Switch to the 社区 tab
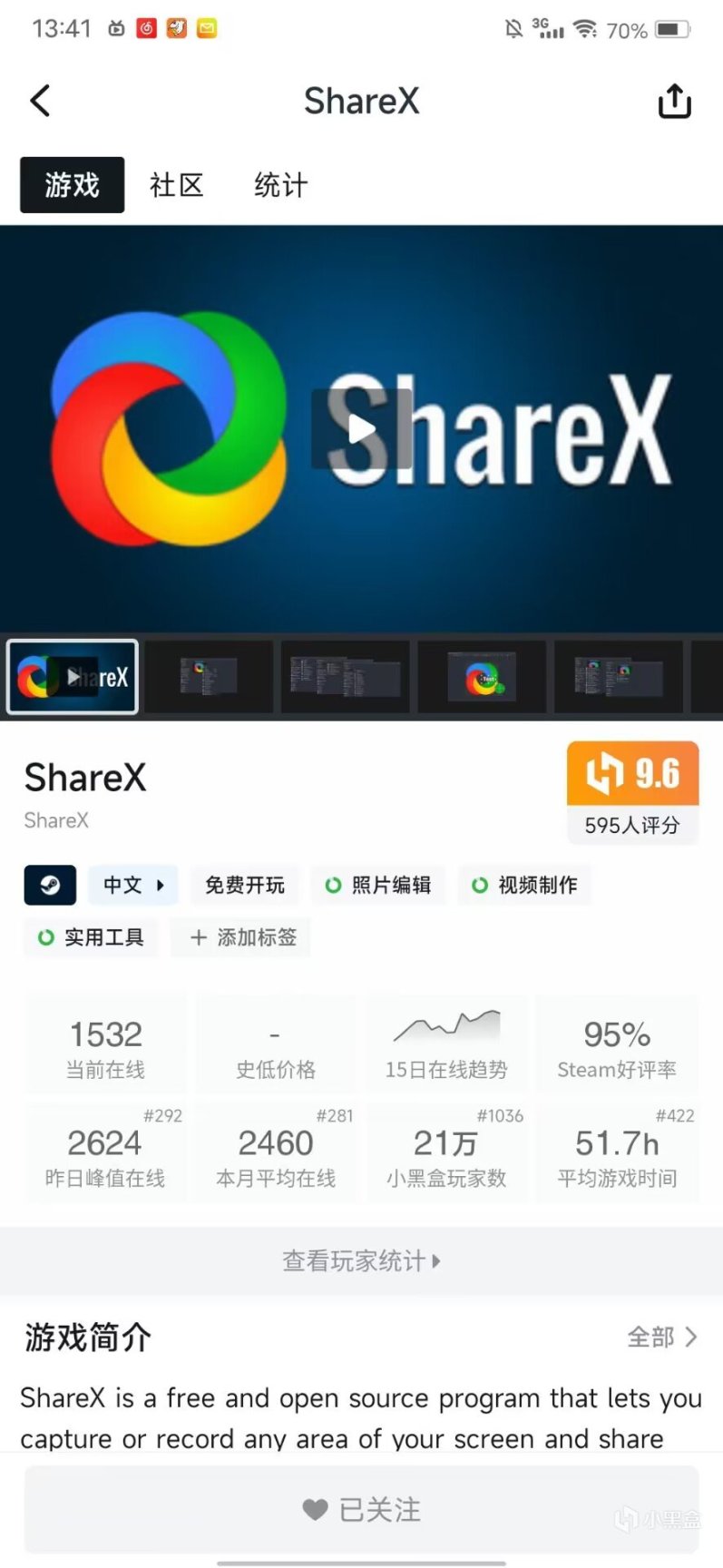Screen dimensions: 723x1568 click(x=176, y=185)
